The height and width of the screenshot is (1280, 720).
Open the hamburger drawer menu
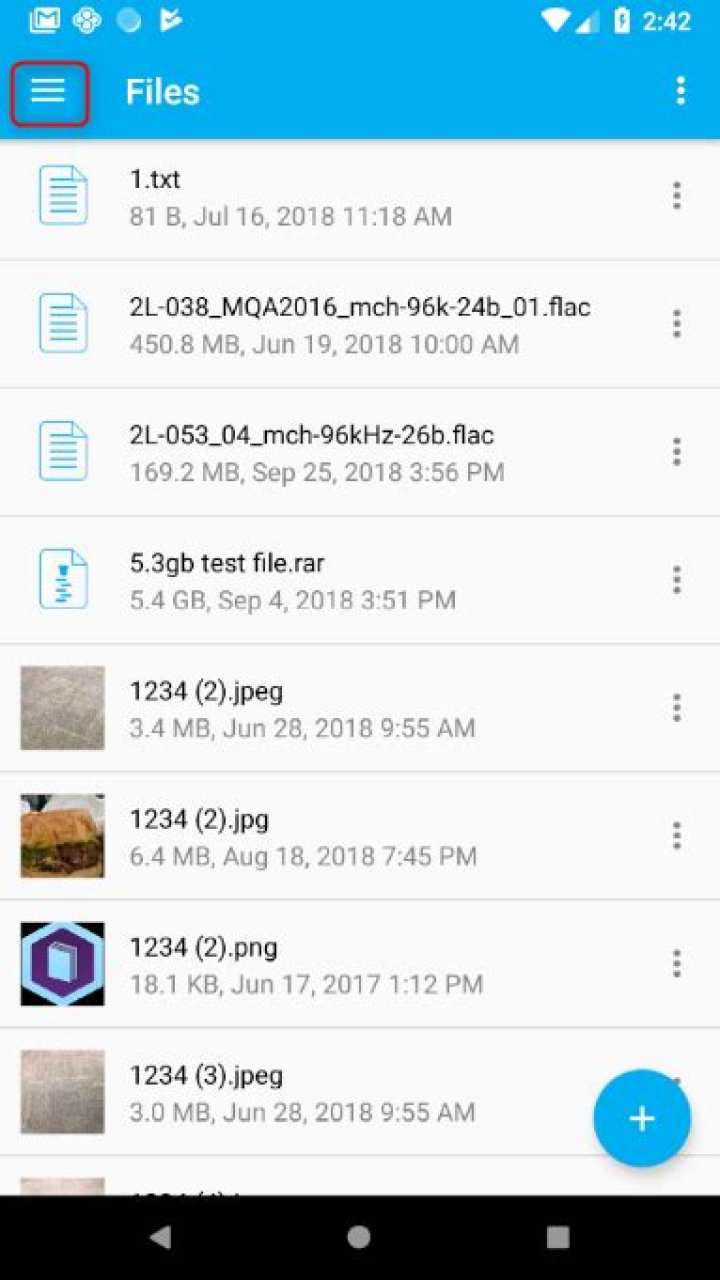[48, 92]
